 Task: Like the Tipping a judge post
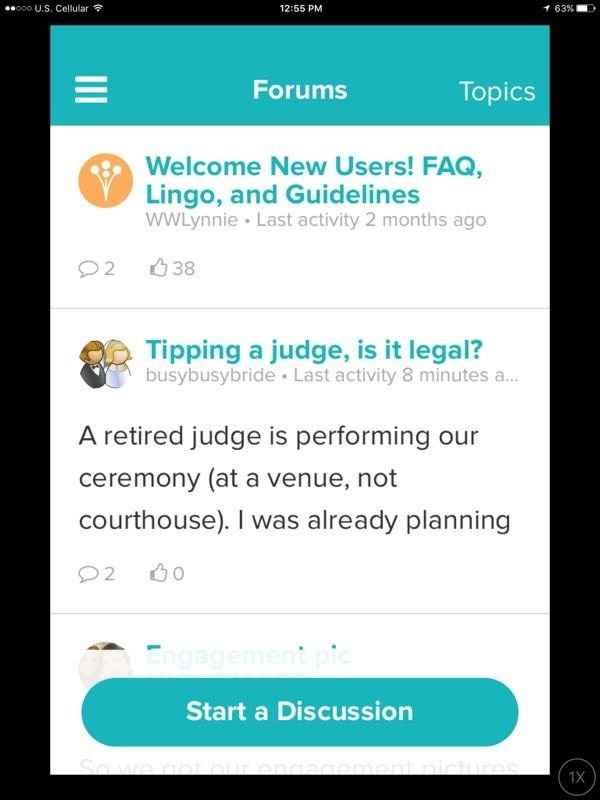(x=167, y=573)
